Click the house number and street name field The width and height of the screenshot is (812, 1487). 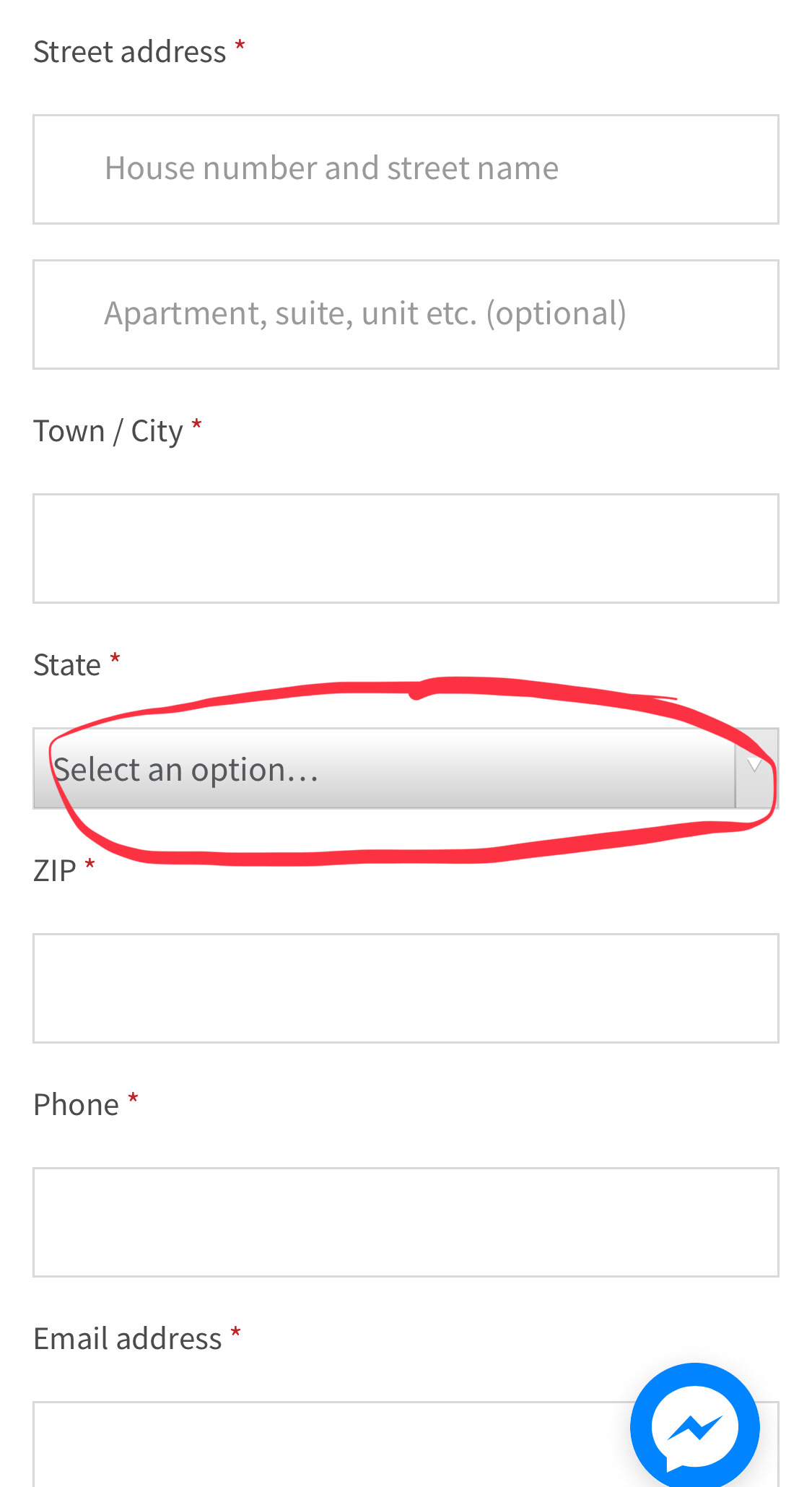(x=404, y=169)
